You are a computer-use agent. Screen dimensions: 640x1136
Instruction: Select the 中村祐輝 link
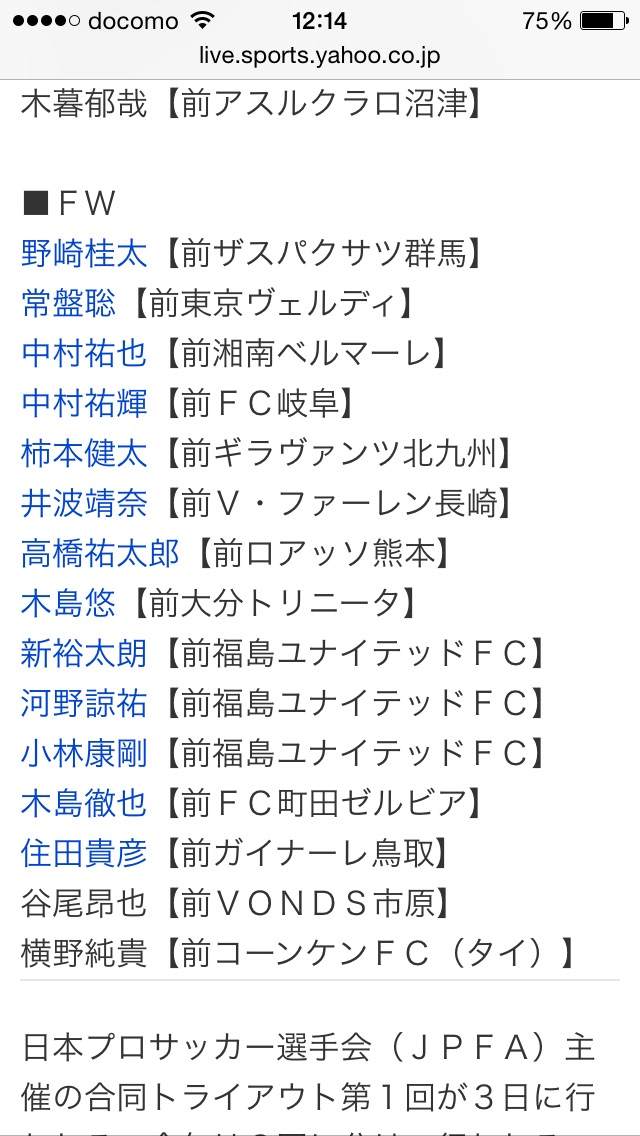click(84, 404)
